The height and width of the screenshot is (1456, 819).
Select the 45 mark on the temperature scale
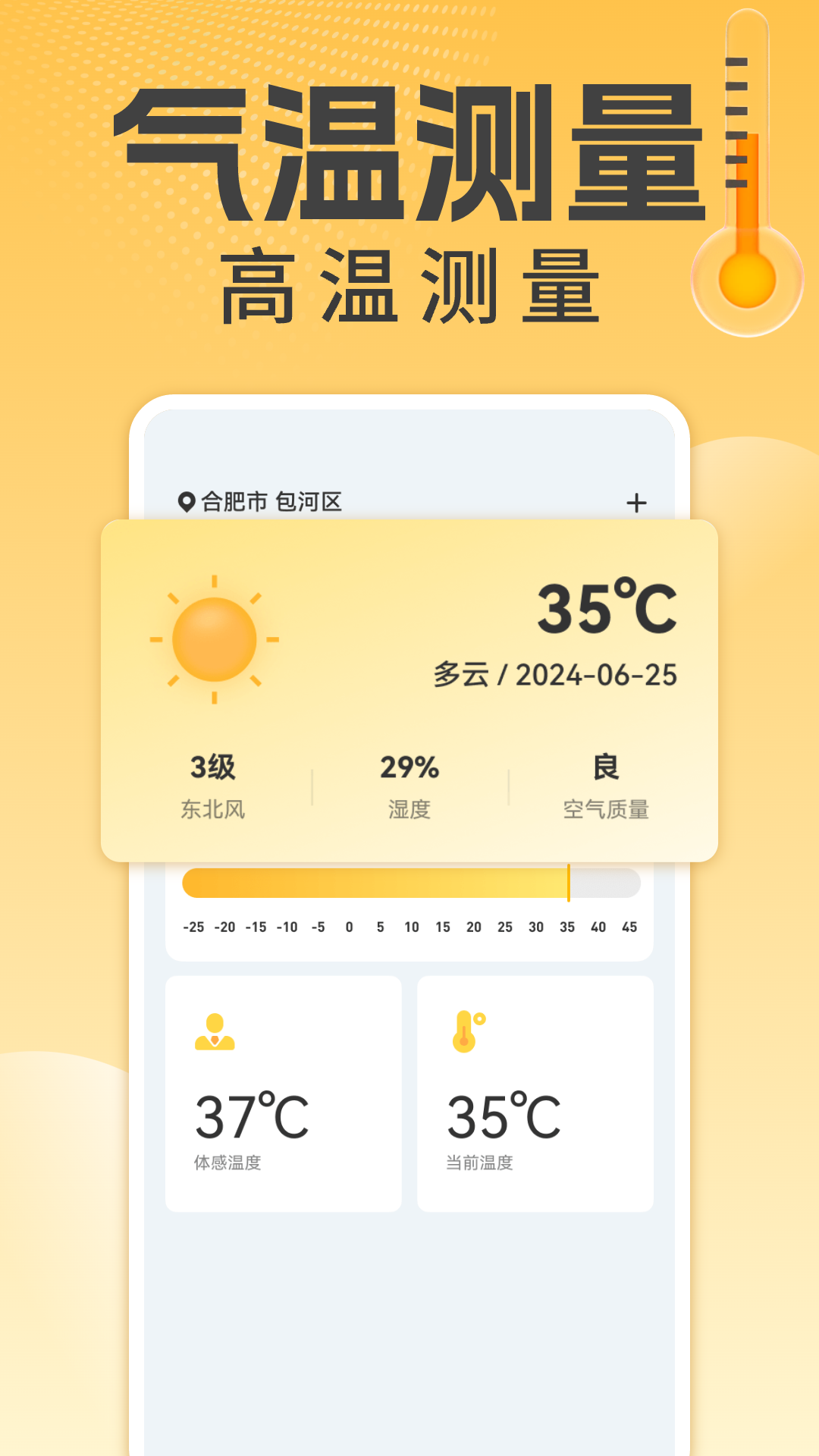pos(629,927)
